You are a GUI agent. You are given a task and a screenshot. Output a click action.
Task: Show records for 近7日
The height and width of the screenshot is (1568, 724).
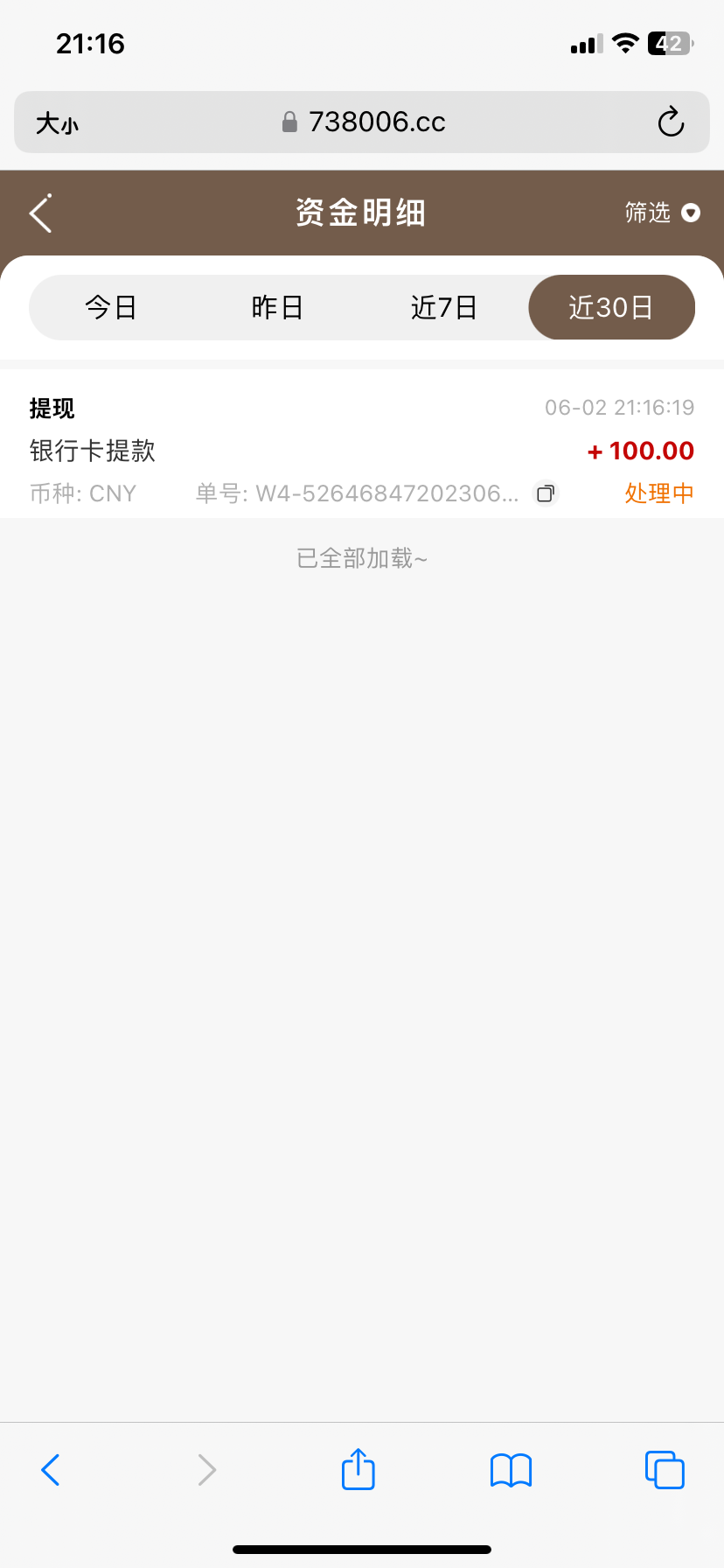point(444,308)
